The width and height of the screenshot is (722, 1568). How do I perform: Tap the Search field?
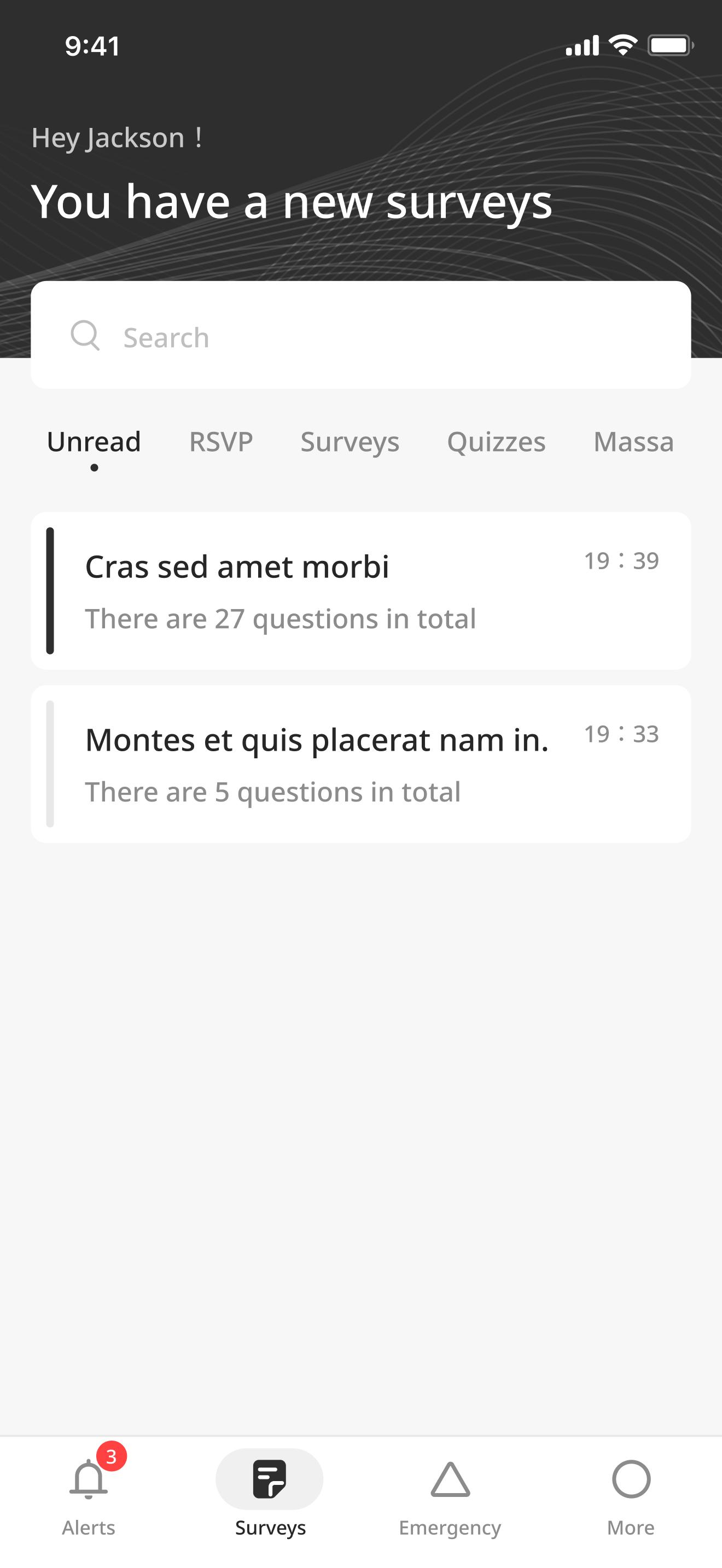[361, 335]
